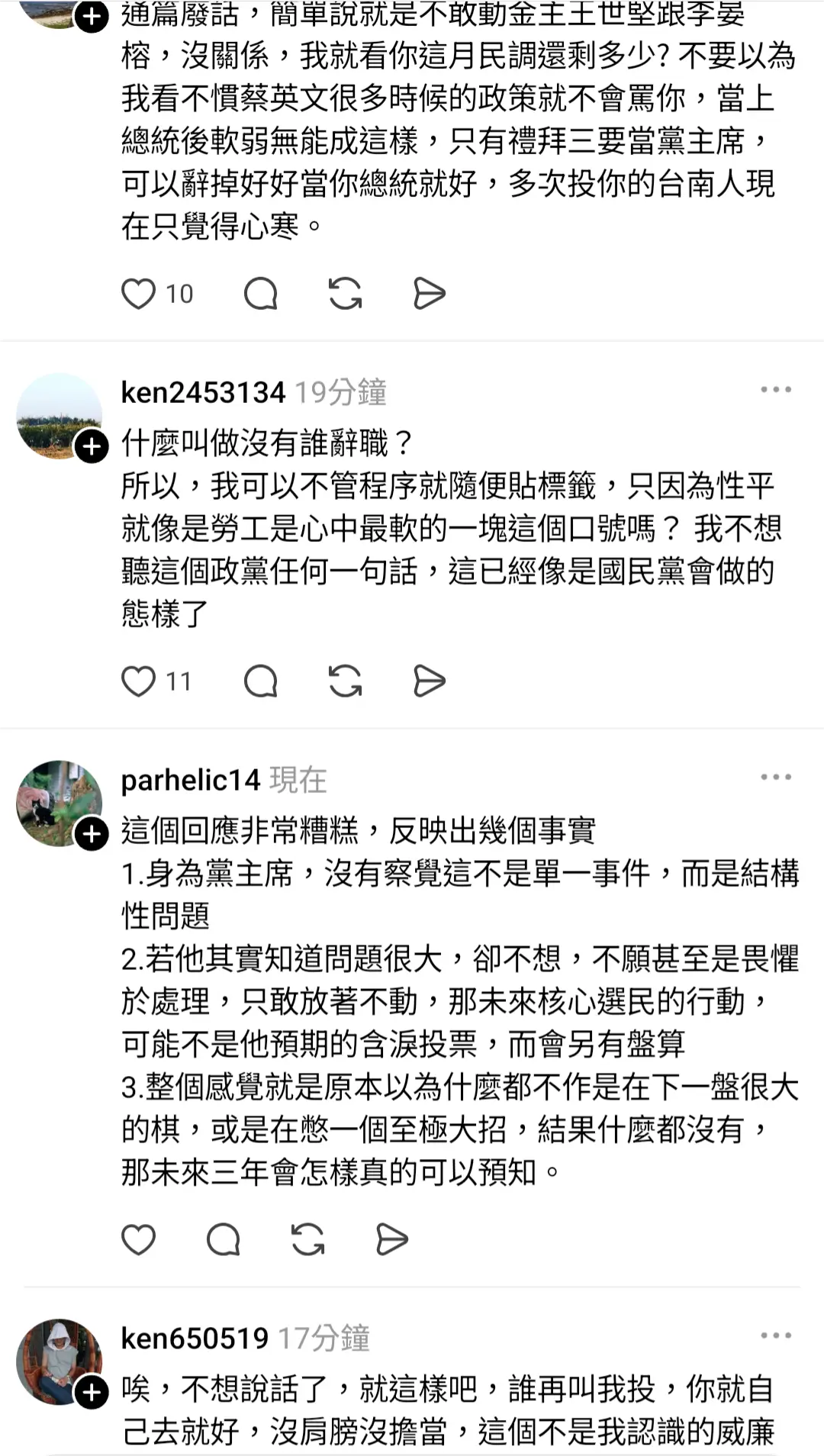The width and height of the screenshot is (824, 1456).
Task: Open ken2453134's profile username
Action: pos(203,392)
